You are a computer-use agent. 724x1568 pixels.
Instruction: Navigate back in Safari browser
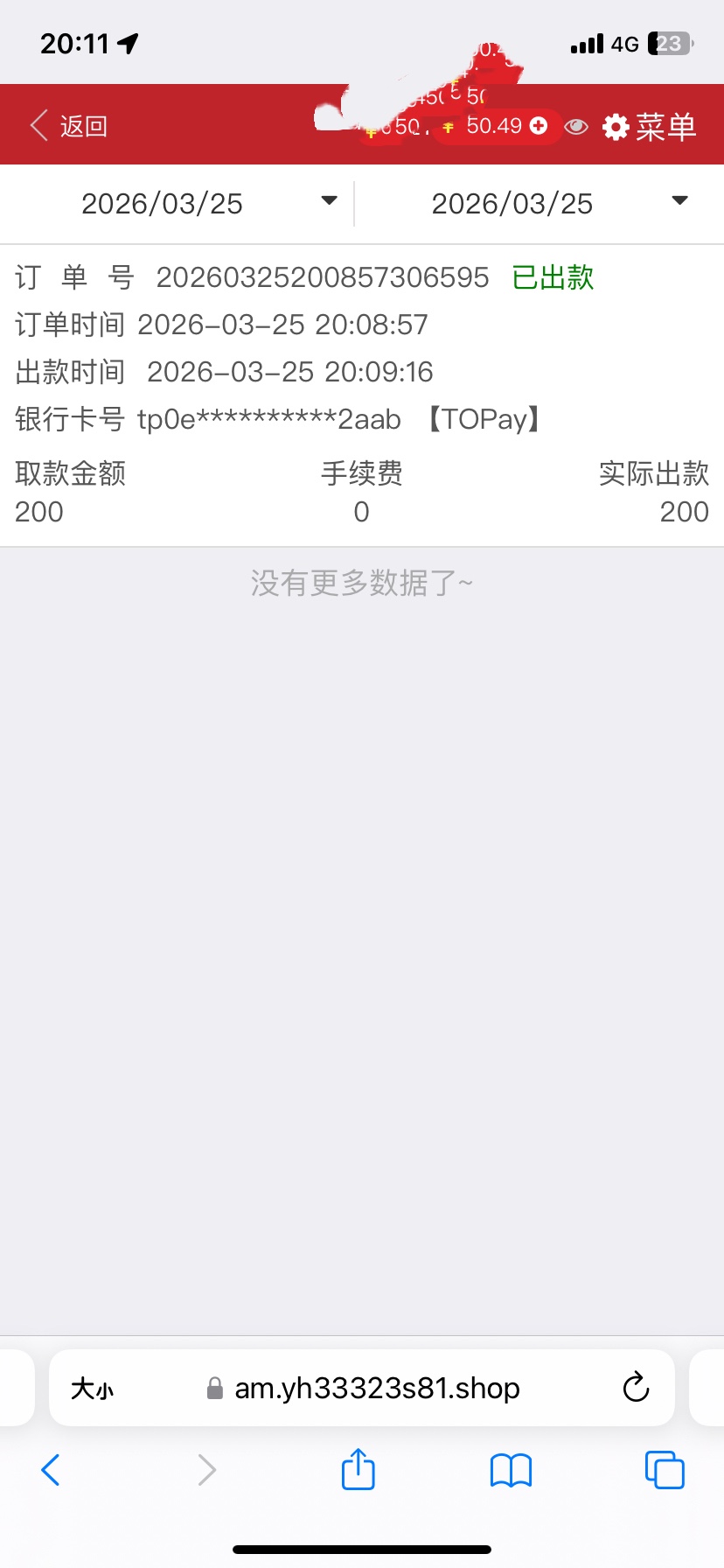pyautogui.click(x=51, y=1470)
